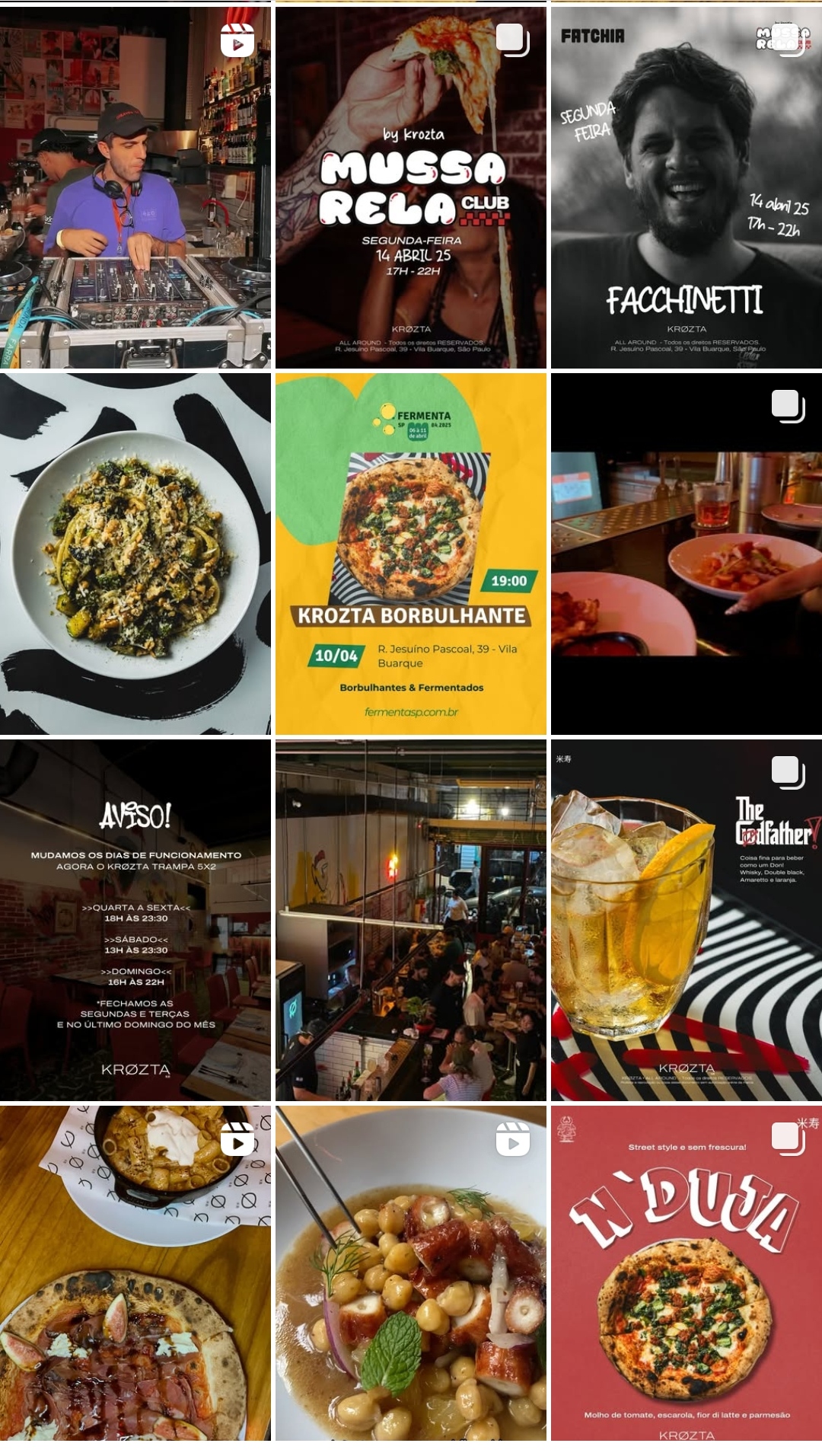Open the Krozta Borbulhante post
Image resolution: width=822 pixels, height=1456 pixels.
411,554
